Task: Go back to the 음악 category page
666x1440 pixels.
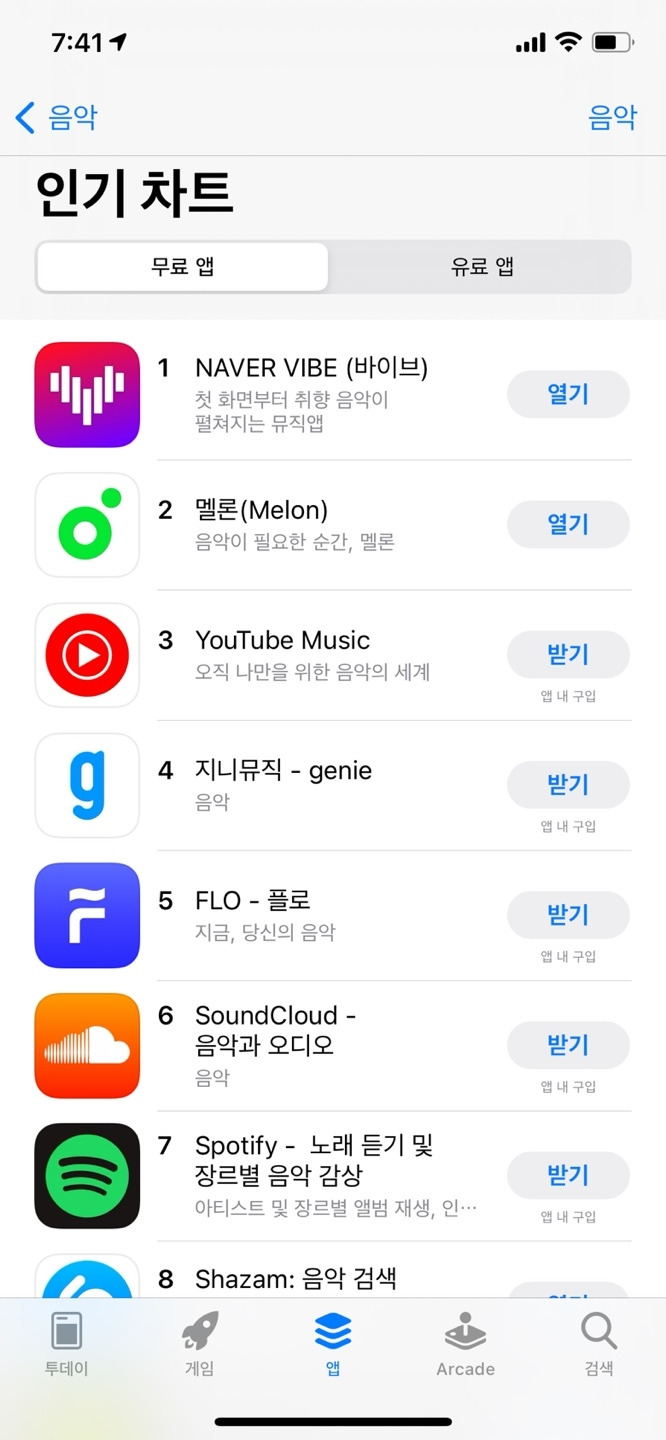Action: (57, 118)
